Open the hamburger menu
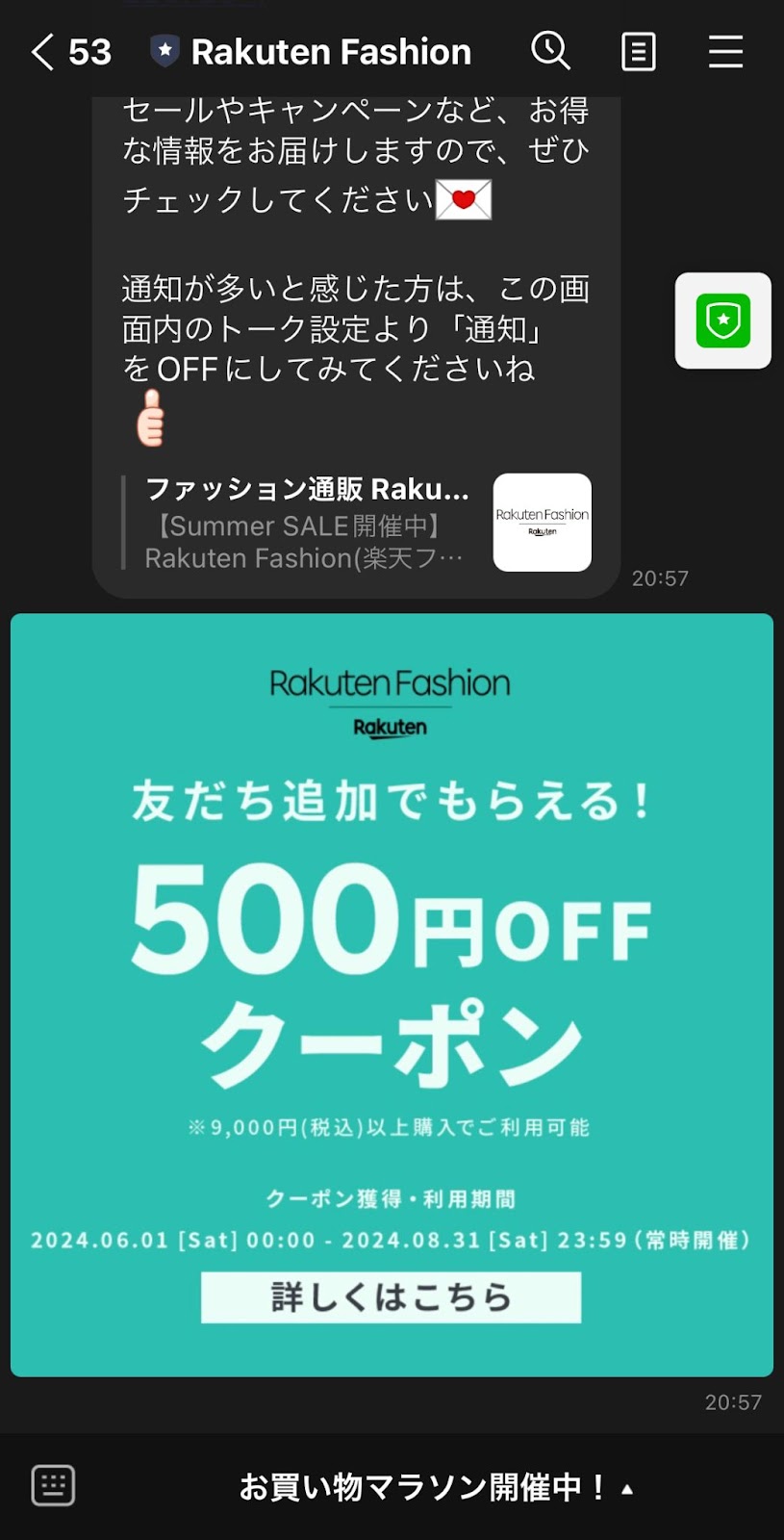 725,52
